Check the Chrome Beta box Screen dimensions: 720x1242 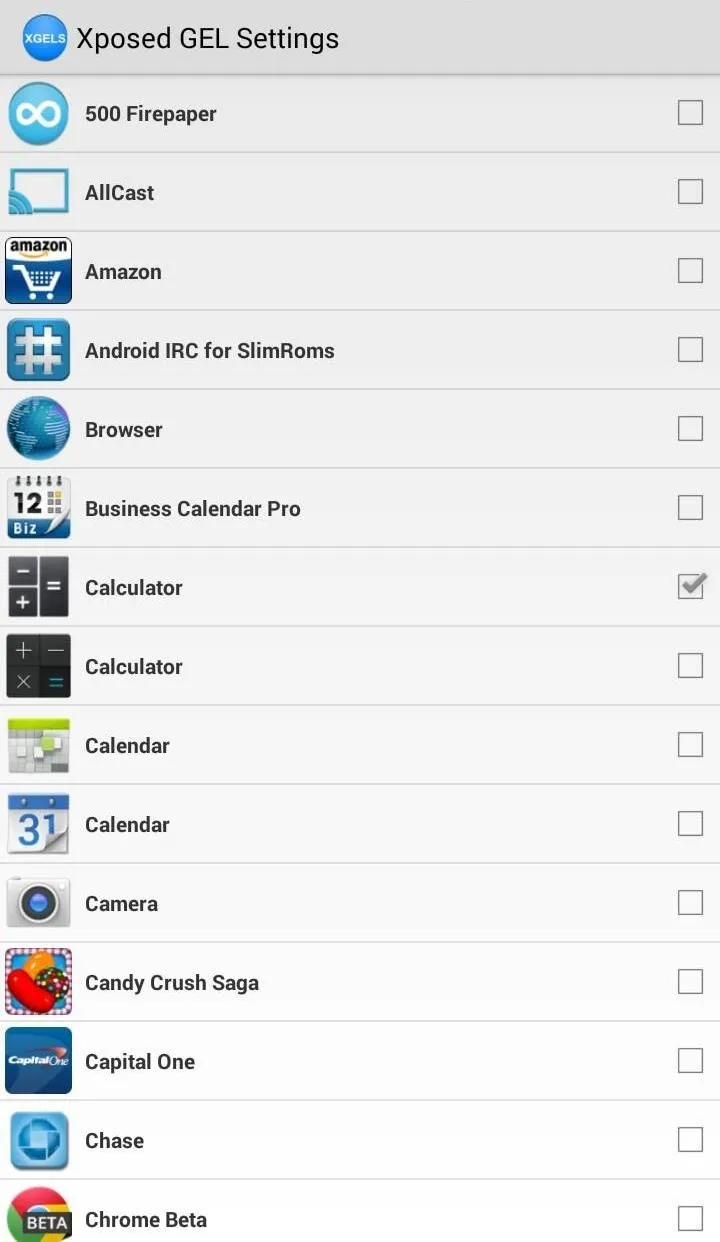690,1218
